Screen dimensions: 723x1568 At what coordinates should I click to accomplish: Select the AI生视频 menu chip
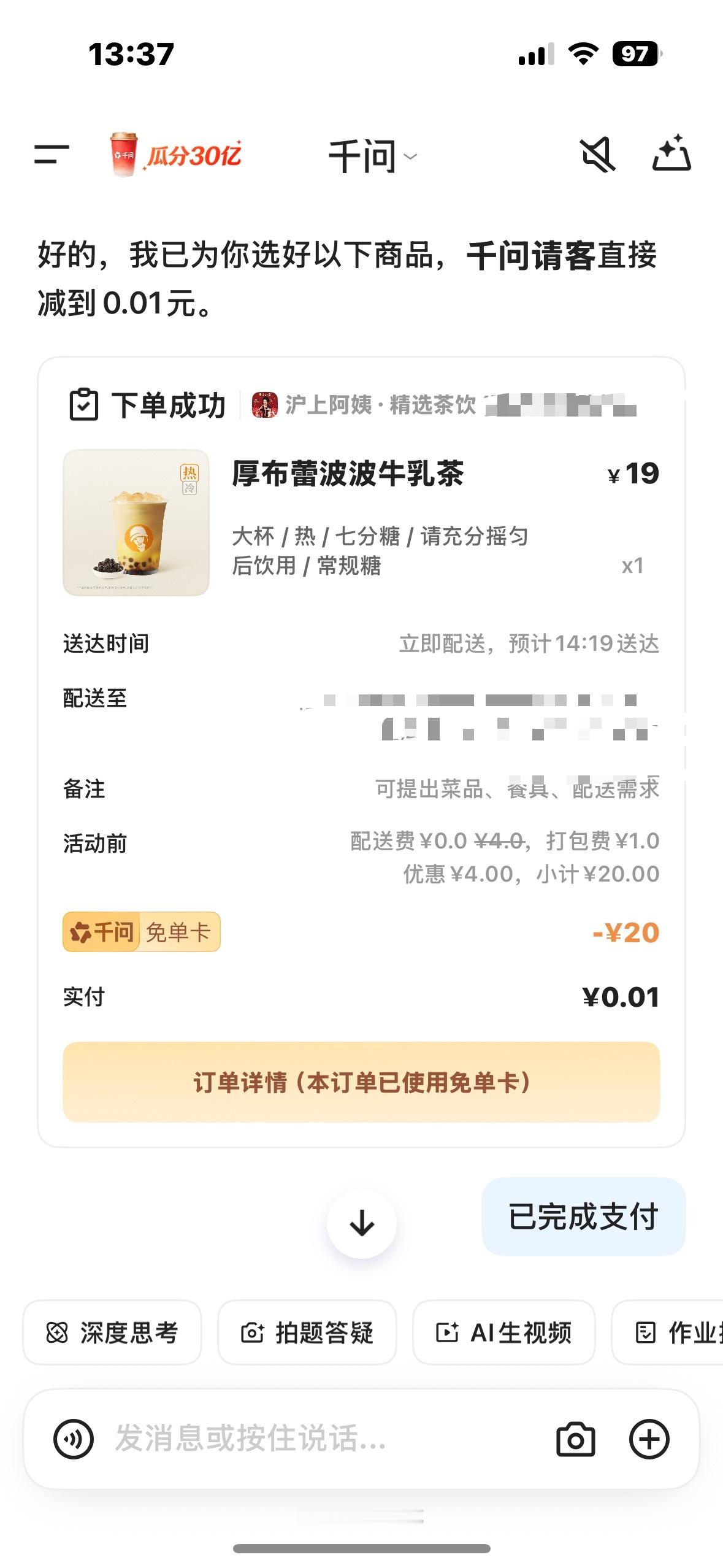pos(503,1332)
